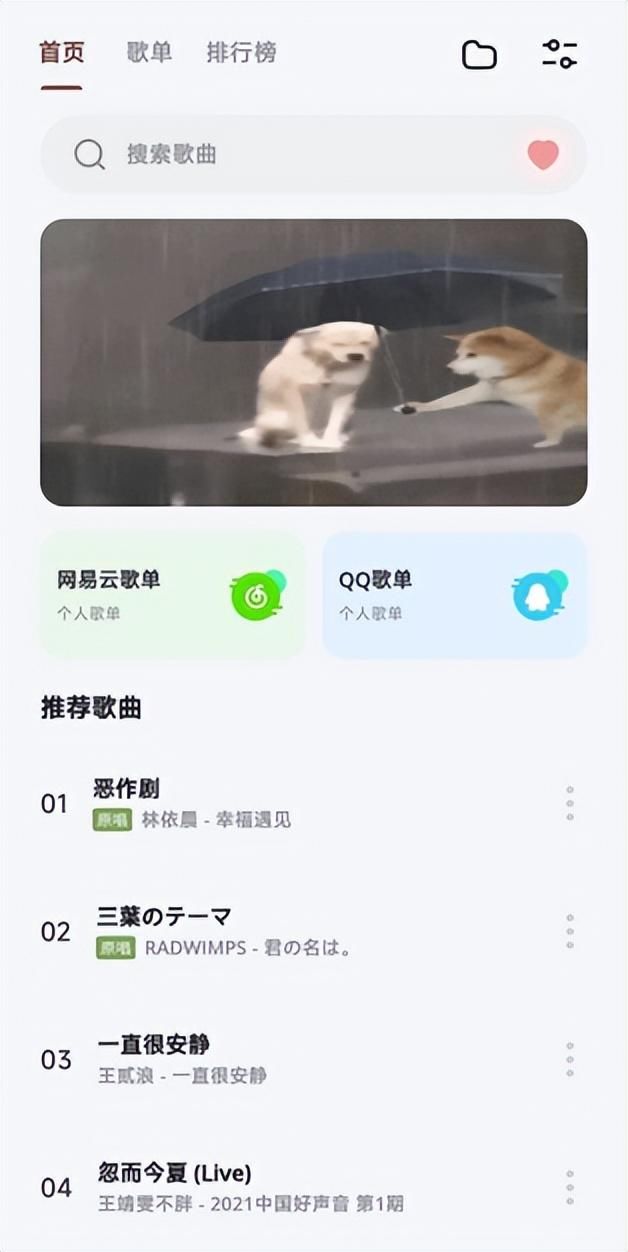
Task: Open the folder icon at the top
Action: (x=479, y=55)
